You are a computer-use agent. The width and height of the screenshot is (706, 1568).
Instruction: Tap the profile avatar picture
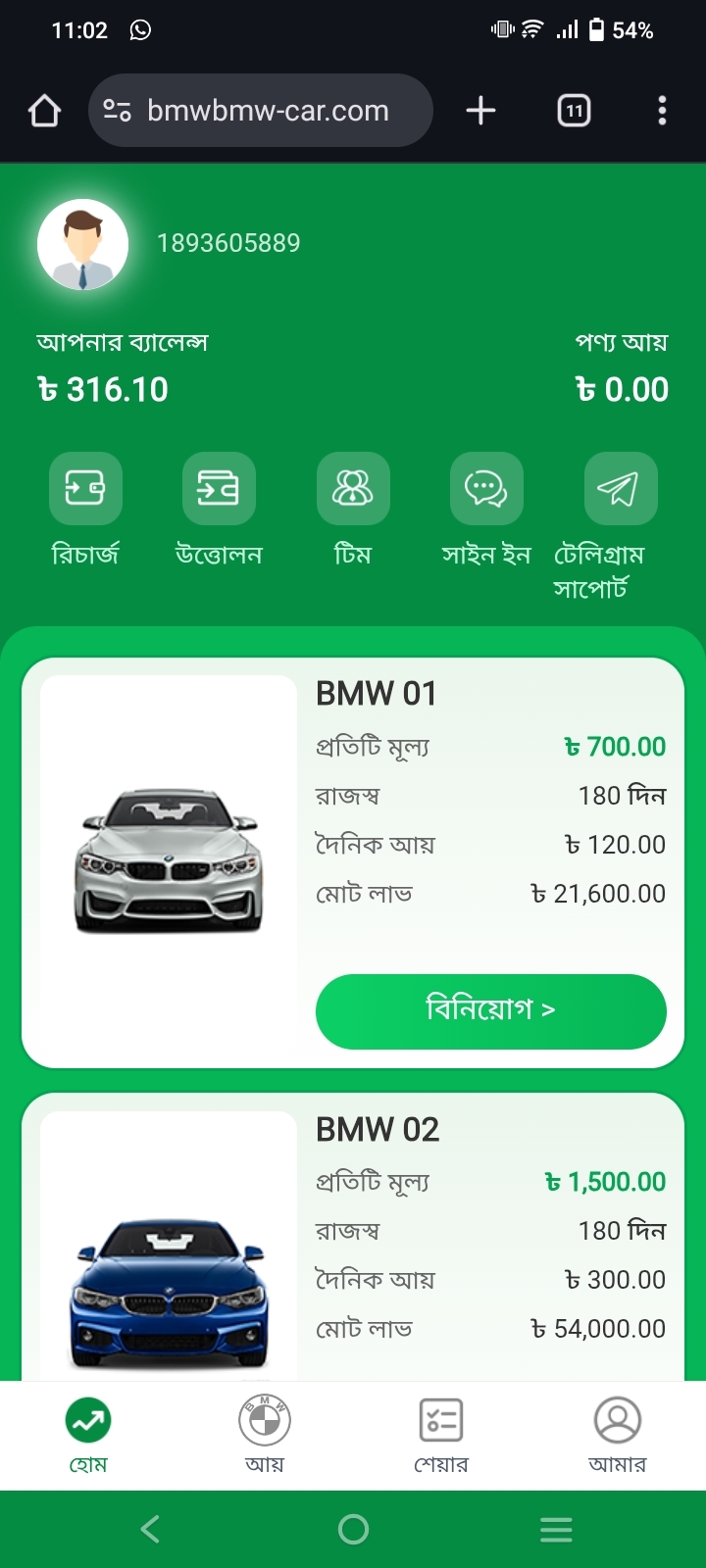point(83,245)
